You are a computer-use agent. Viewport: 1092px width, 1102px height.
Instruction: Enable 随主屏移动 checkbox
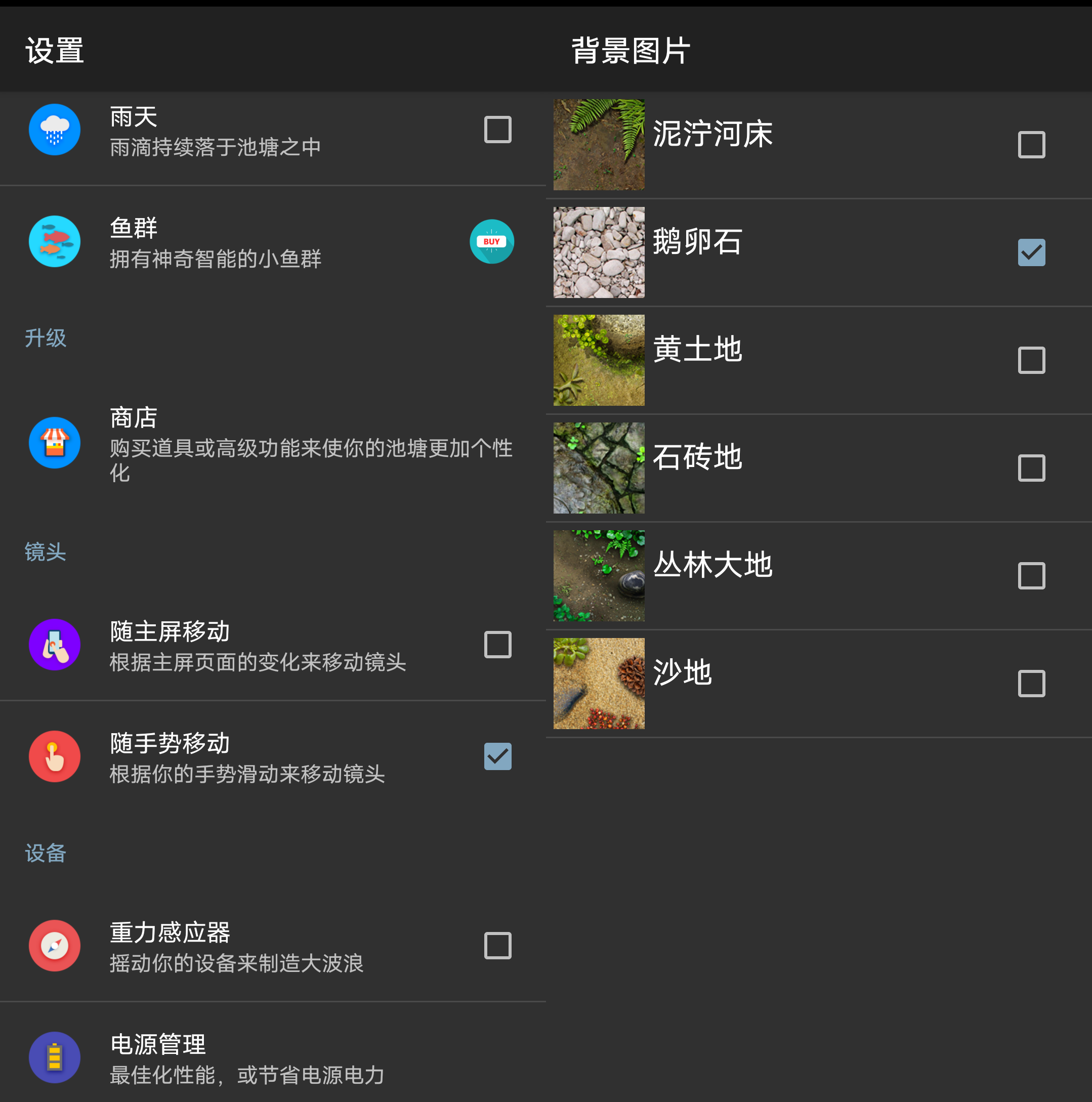coord(497,645)
